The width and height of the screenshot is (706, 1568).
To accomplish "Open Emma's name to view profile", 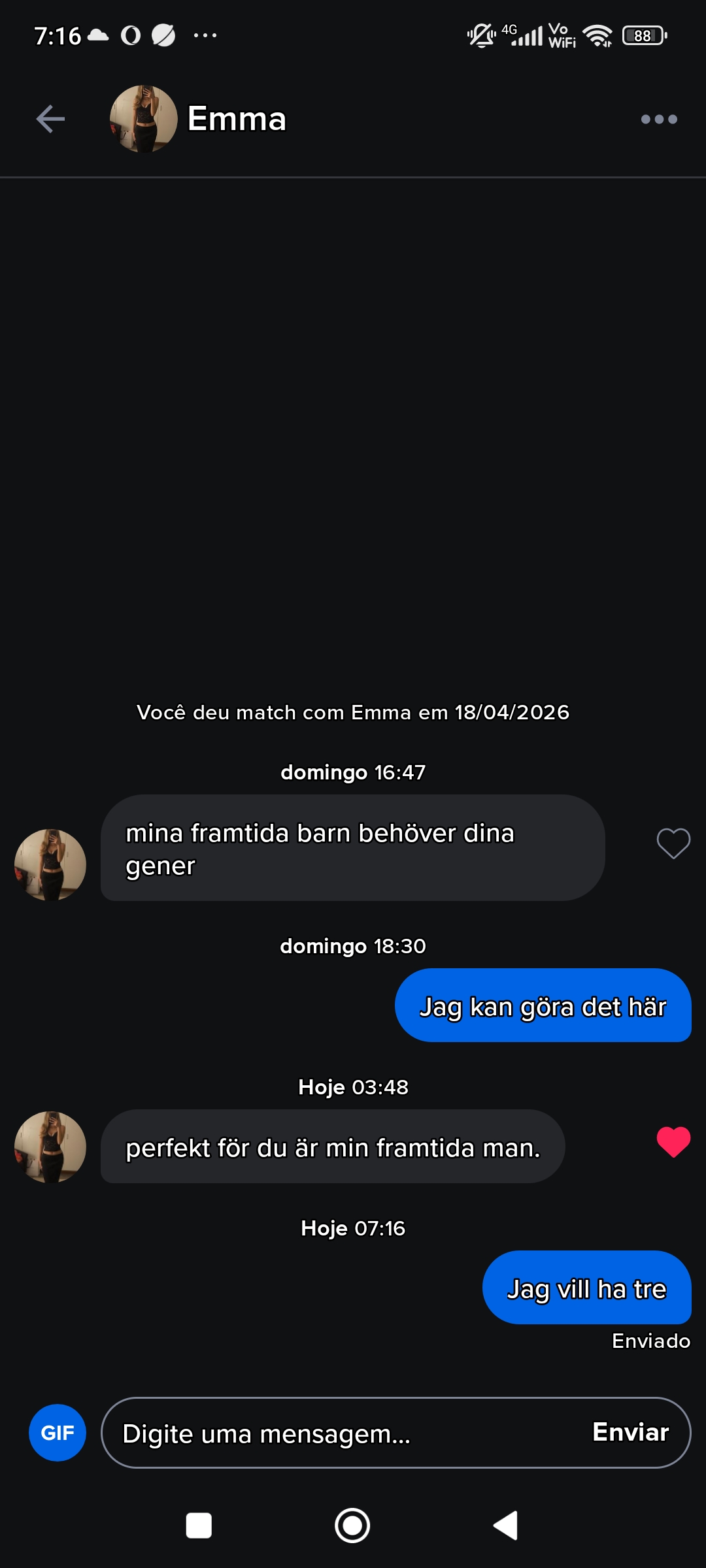I will pyautogui.click(x=237, y=119).
